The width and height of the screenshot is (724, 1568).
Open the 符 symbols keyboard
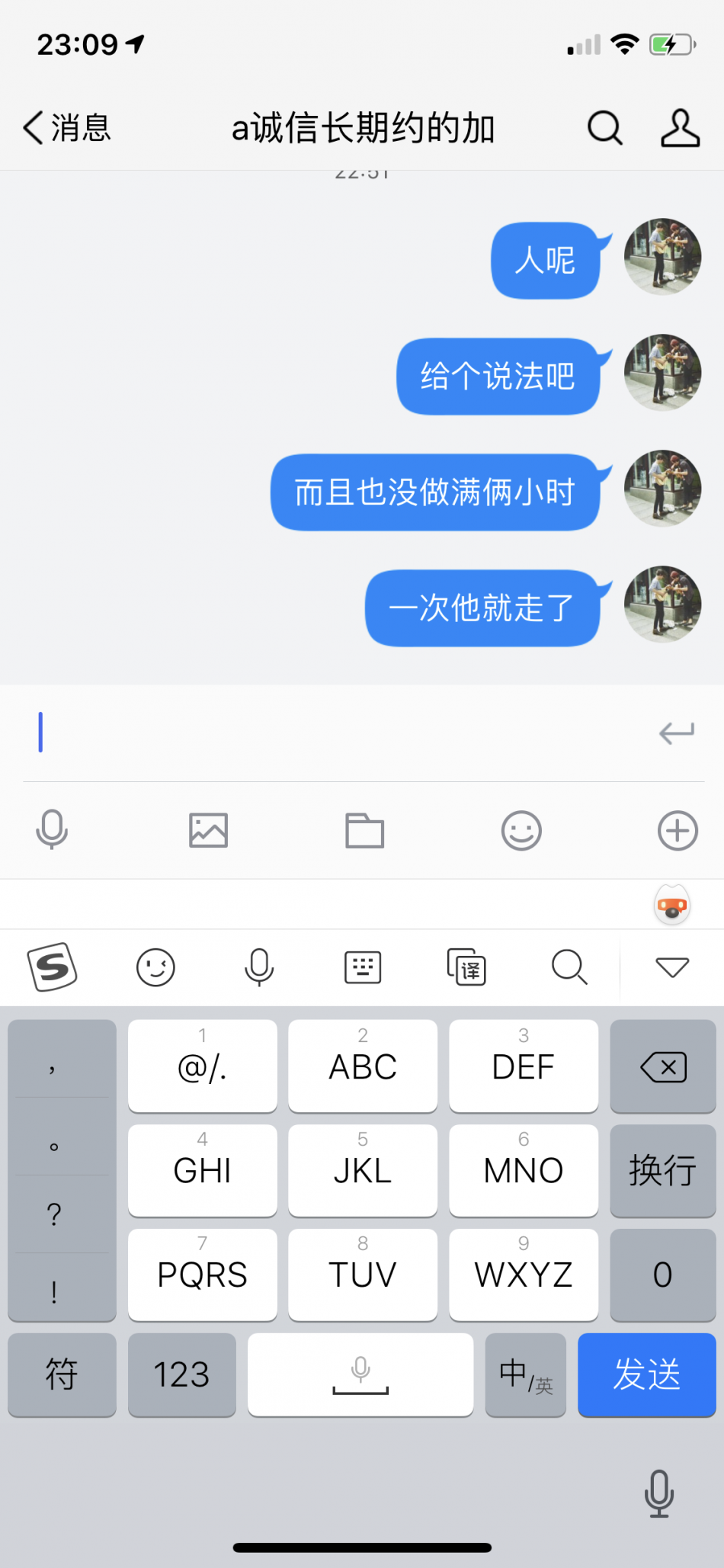(x=62, y=1374)
